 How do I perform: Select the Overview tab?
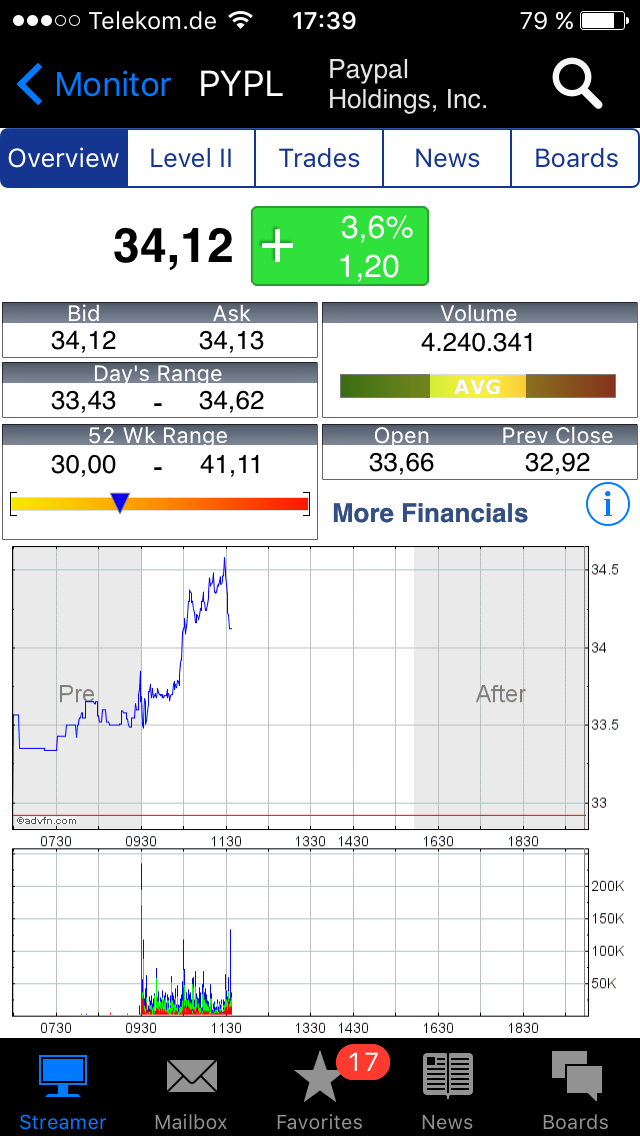64,158
